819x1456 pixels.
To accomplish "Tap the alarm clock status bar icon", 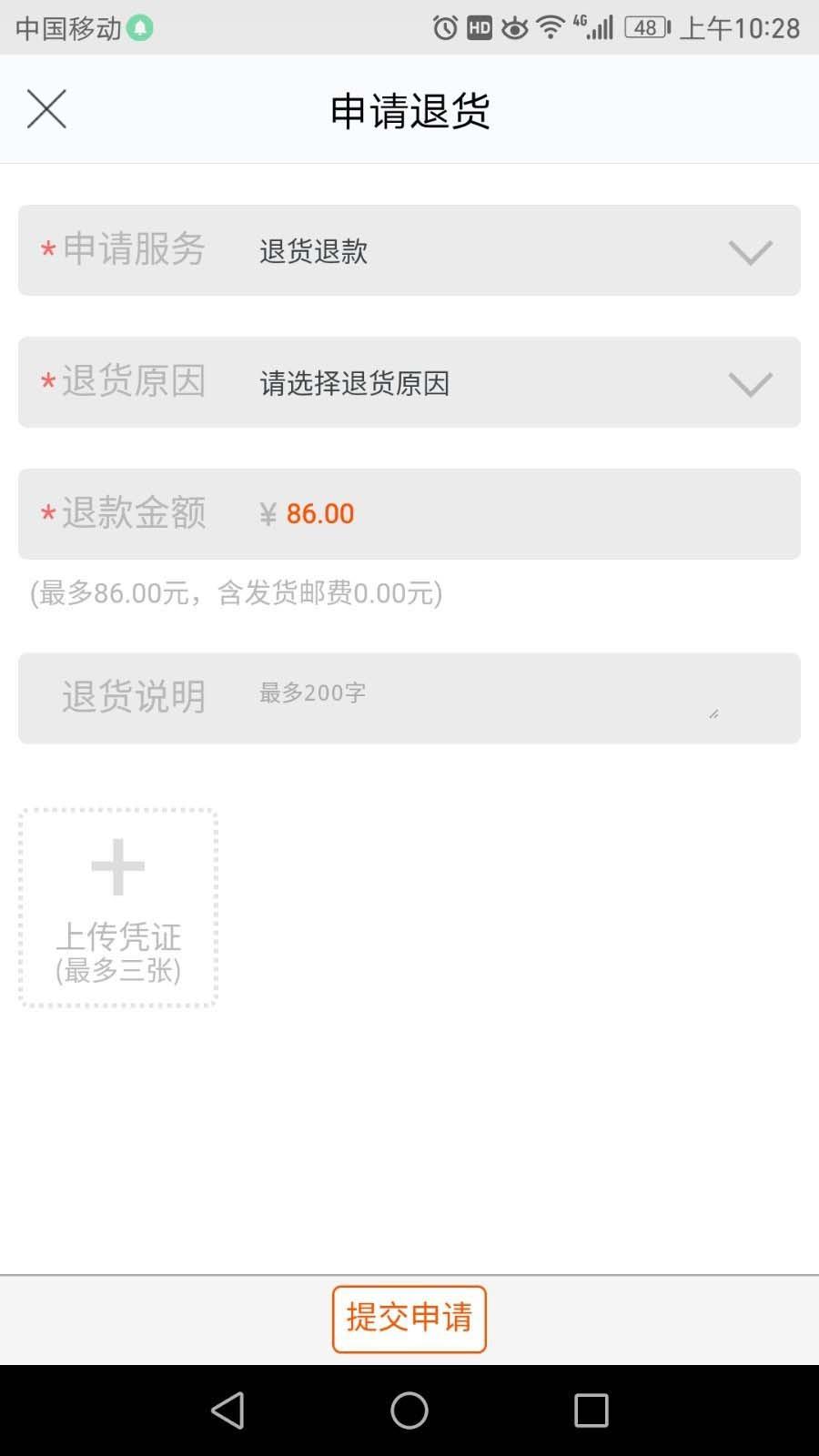I will 443,27.
